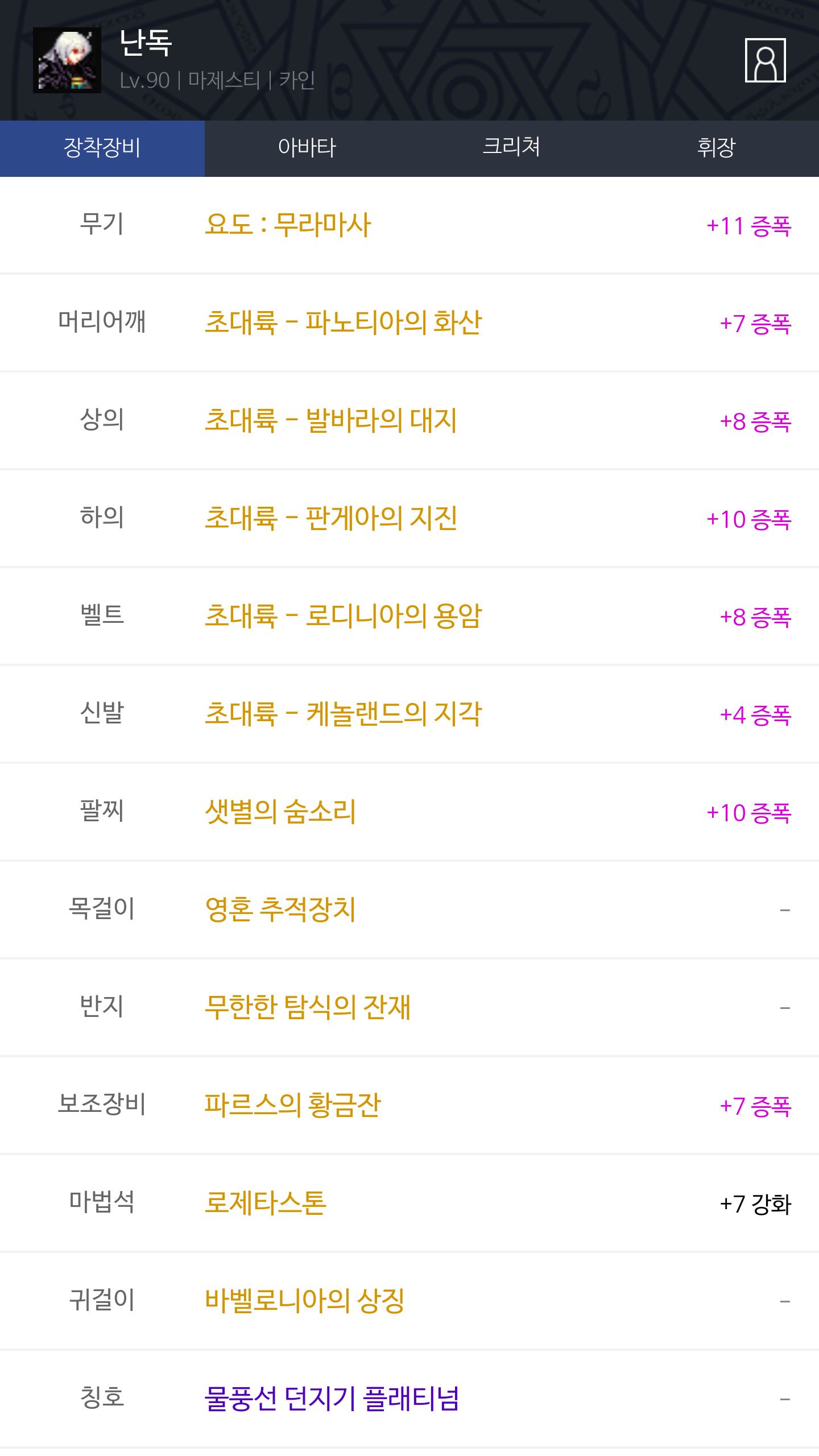Open necklace item 영혼 추적장치
The image size is (819, 1456).
(x=280, y=909)
